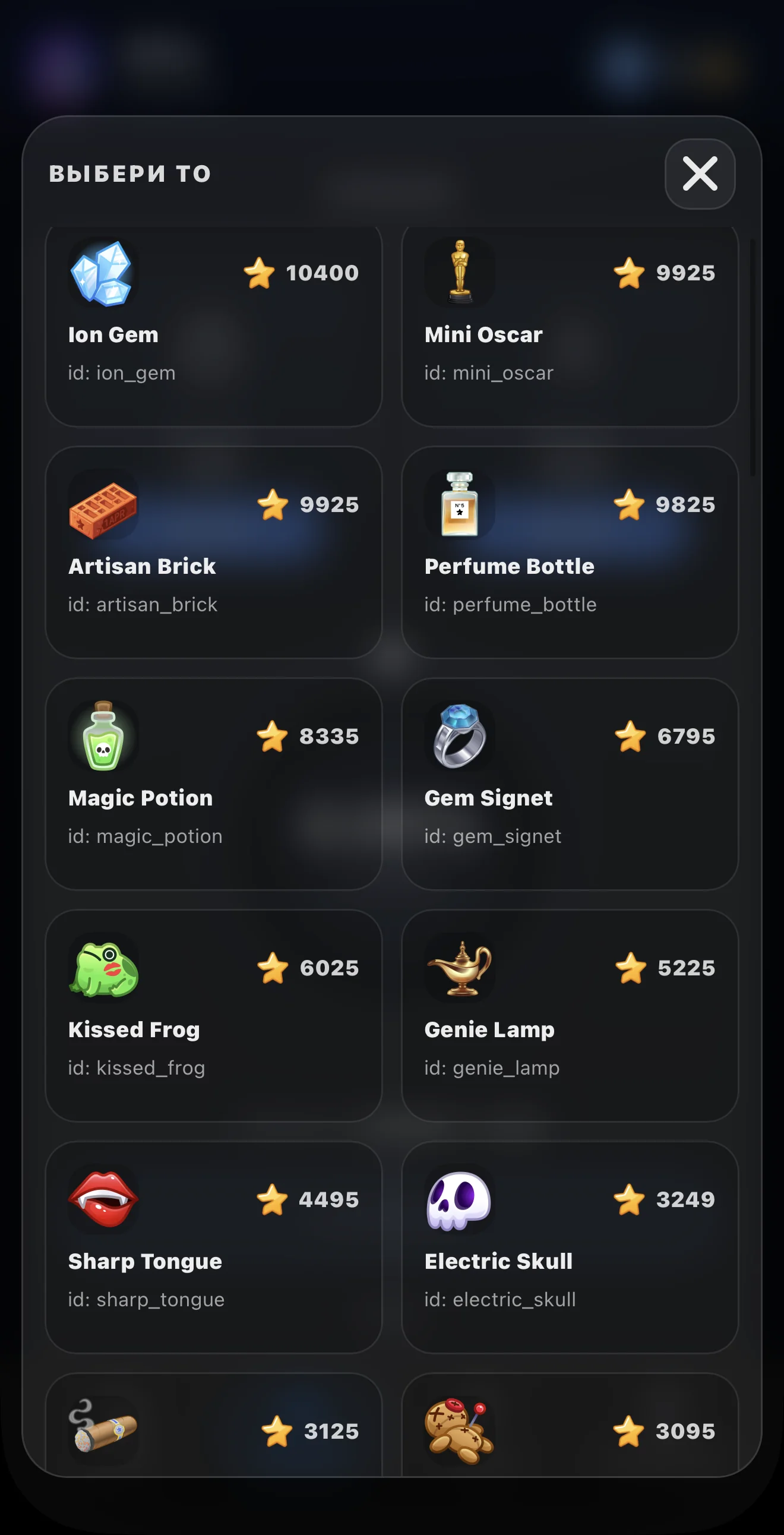Pick the Sharp Tongue card

[x=213, y=1248]
